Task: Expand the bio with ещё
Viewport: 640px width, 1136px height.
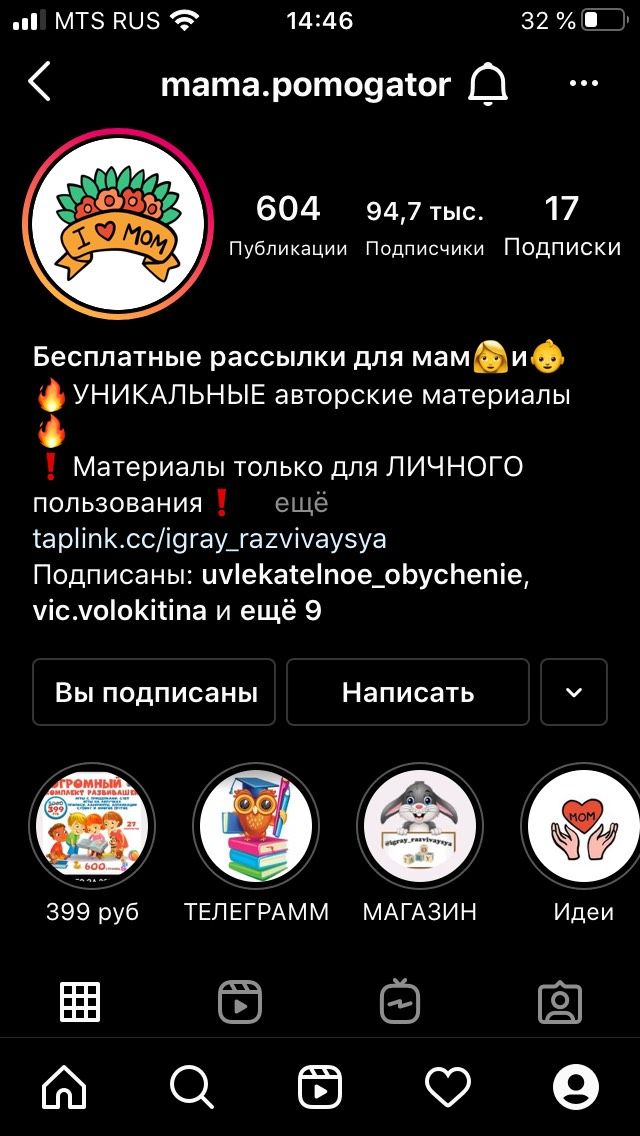Action: [x=301, y=502]
